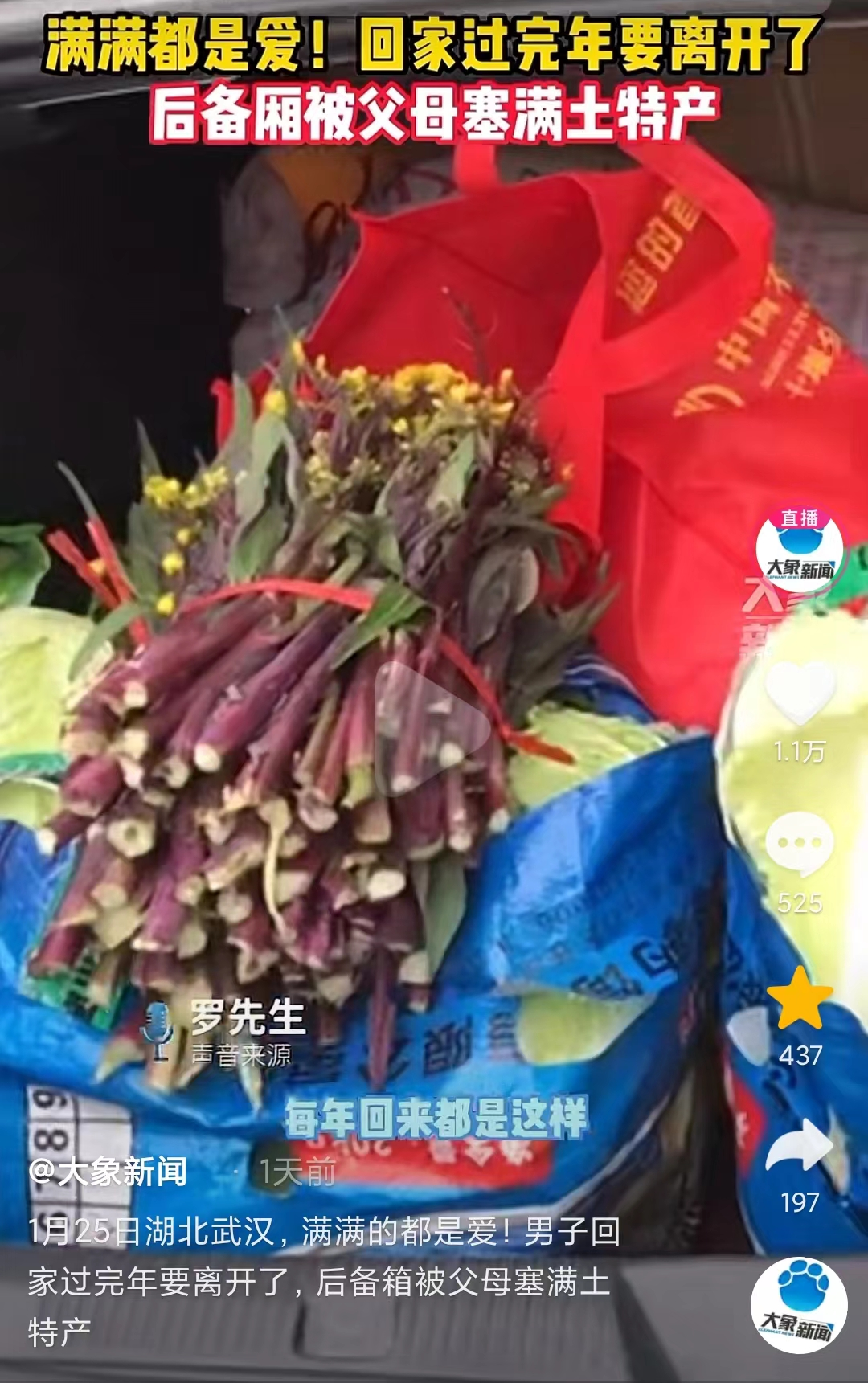The height and width of the screenshot is (1383, 868).
Task: Add the video to favorites with the star
Action: (800, 998)
